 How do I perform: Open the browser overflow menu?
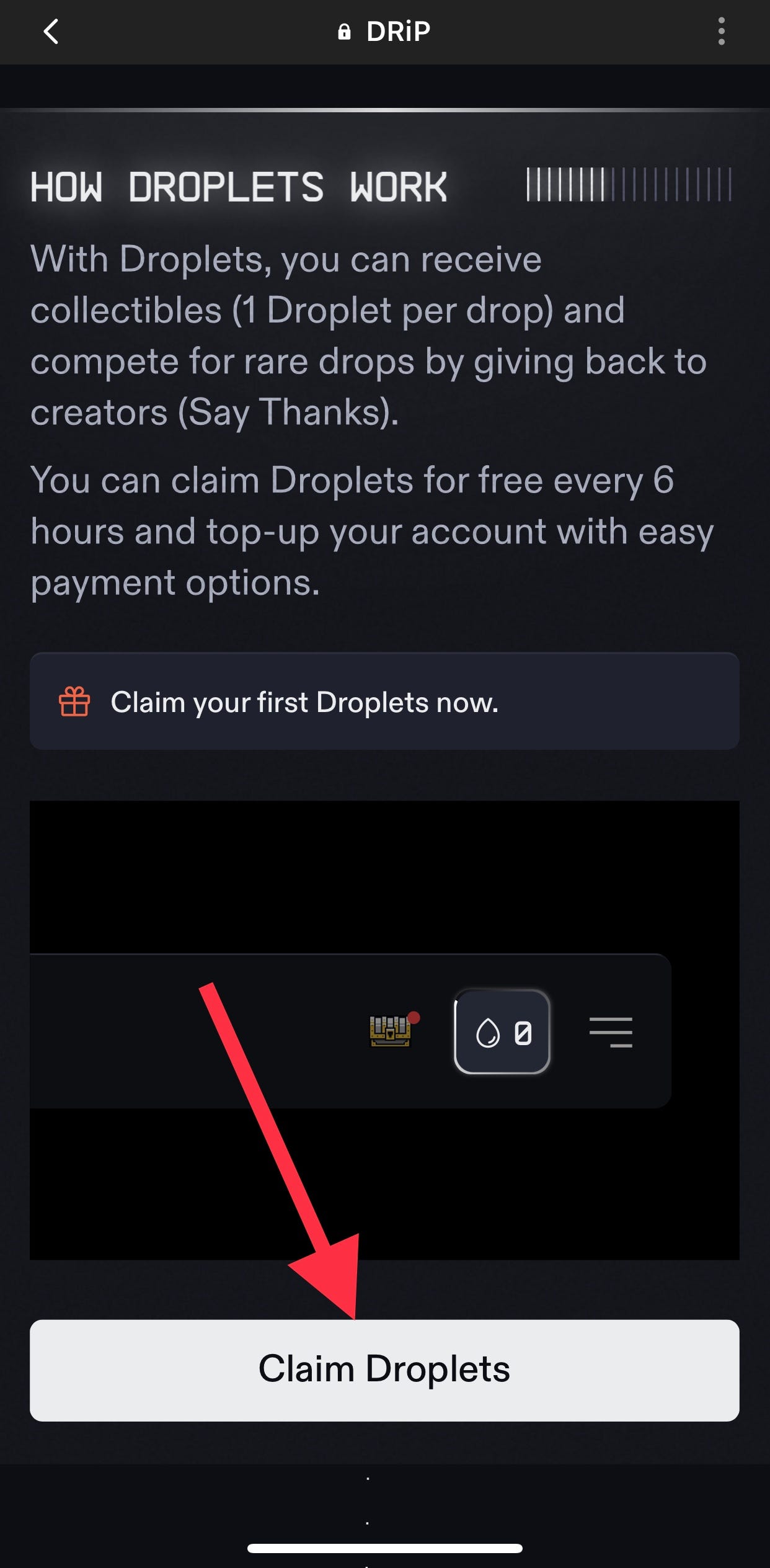click(x=721, y=32)
